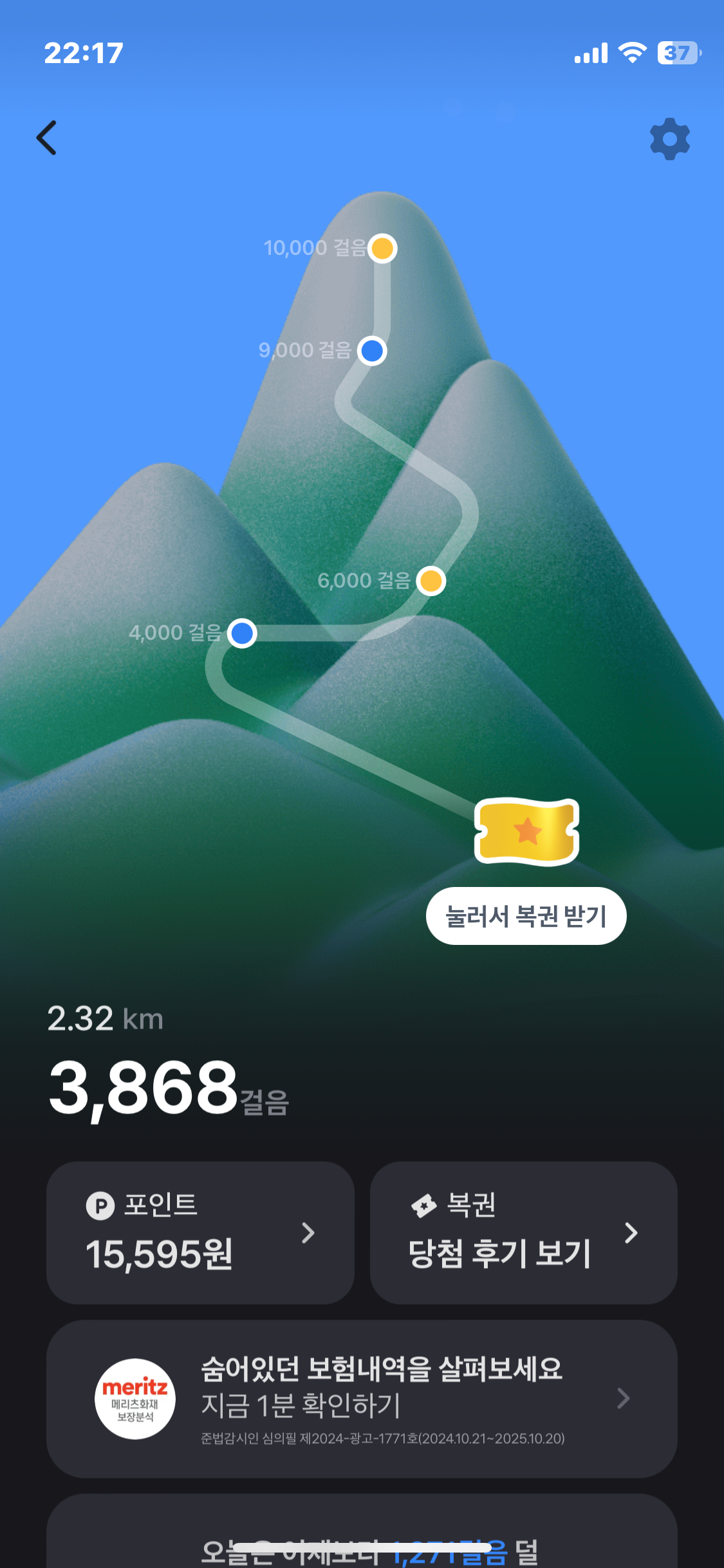
Task: Go back using the top-left arrow
Action: pyautogui.click(x=46, y=138)
